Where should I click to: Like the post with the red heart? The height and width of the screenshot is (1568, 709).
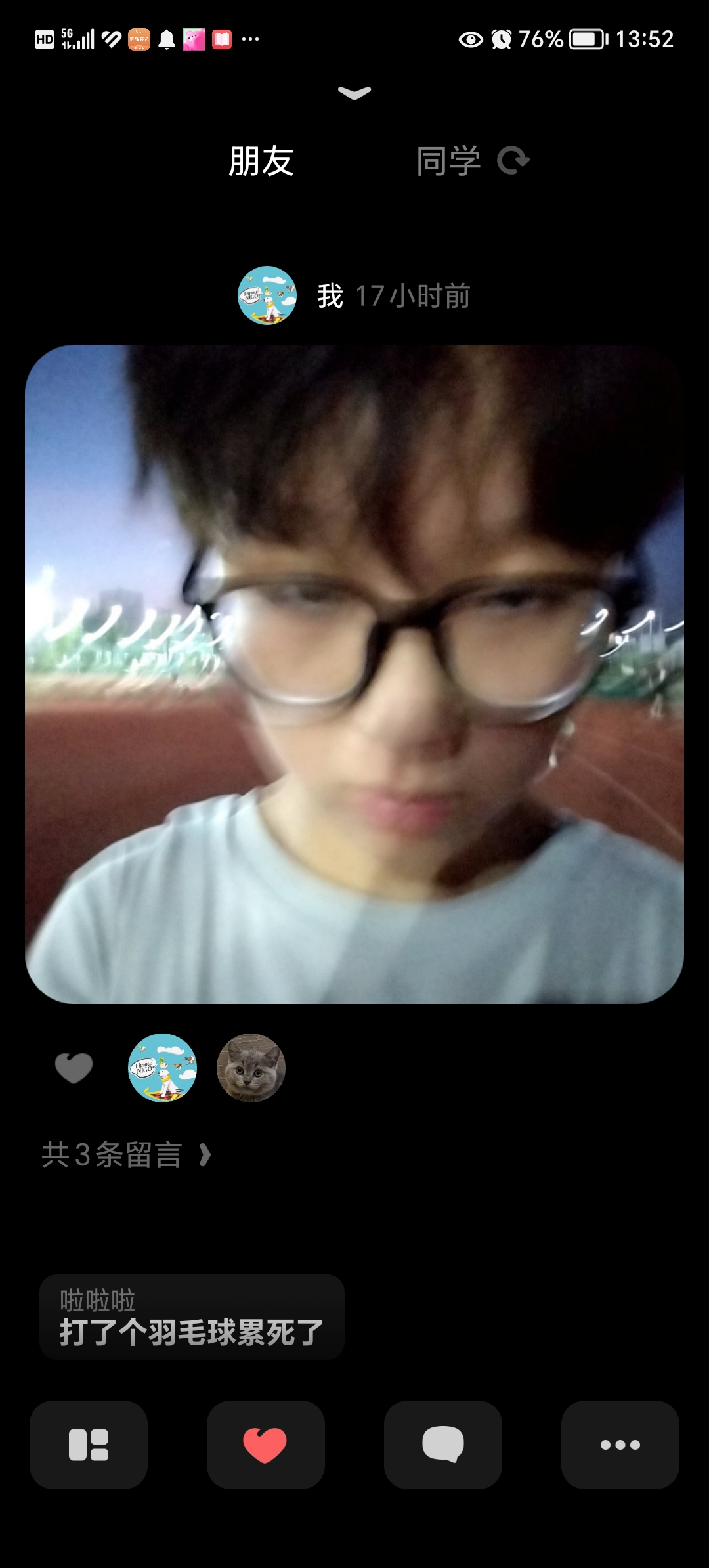click(x=266, y=1445)
